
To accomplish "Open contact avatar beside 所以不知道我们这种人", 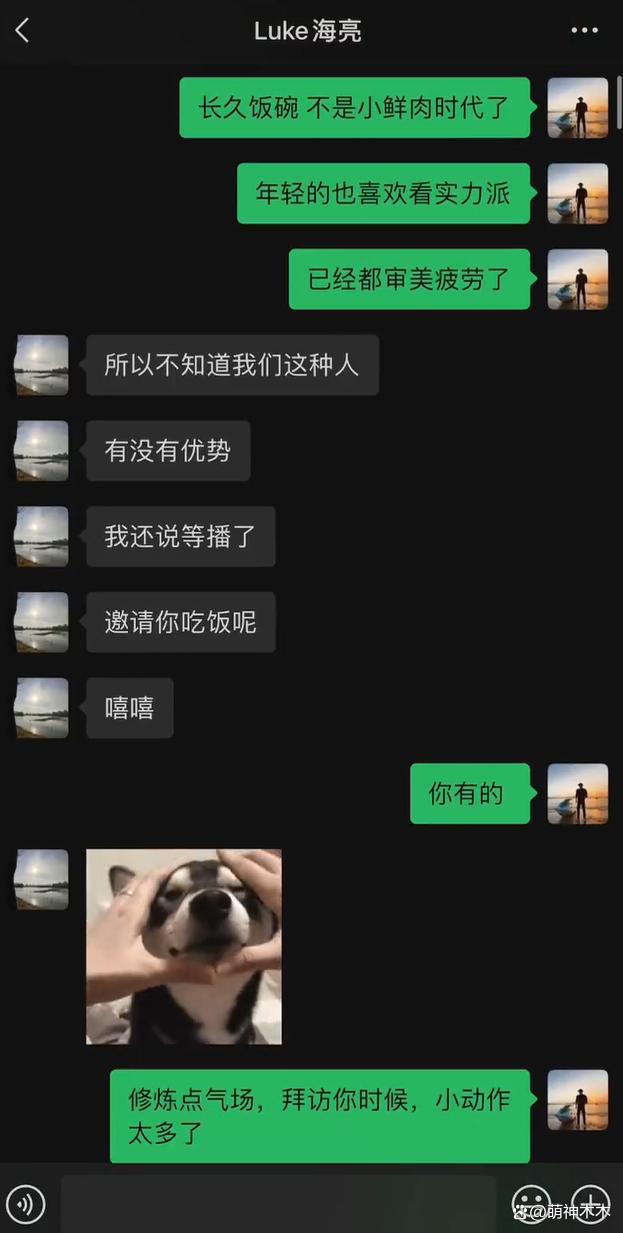I will [x=41, y=365].
